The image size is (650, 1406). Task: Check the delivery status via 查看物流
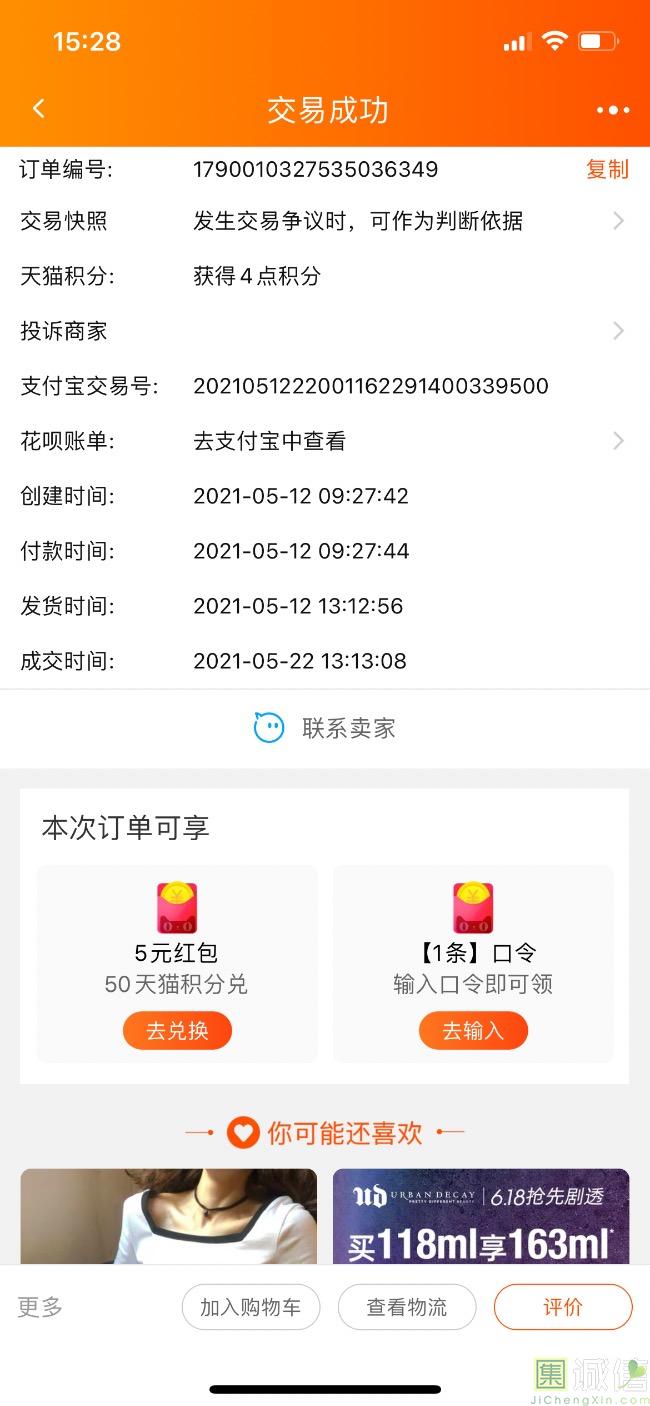click(407, 1307)
